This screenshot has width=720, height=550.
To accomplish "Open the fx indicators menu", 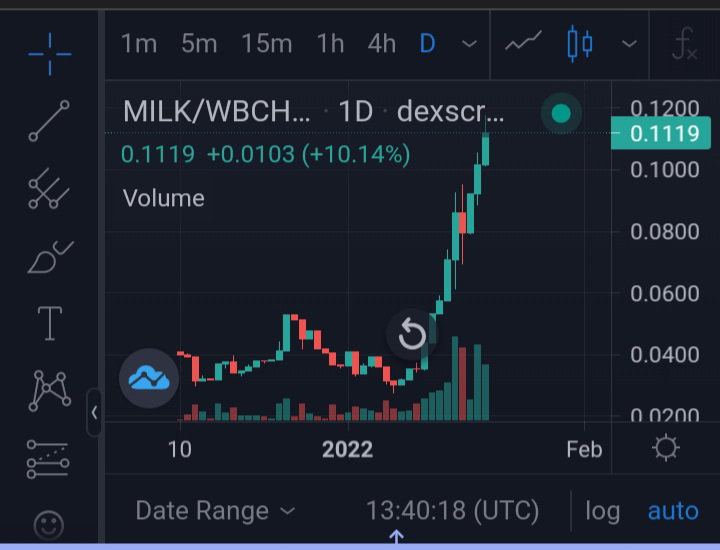I will pos(684,44).
